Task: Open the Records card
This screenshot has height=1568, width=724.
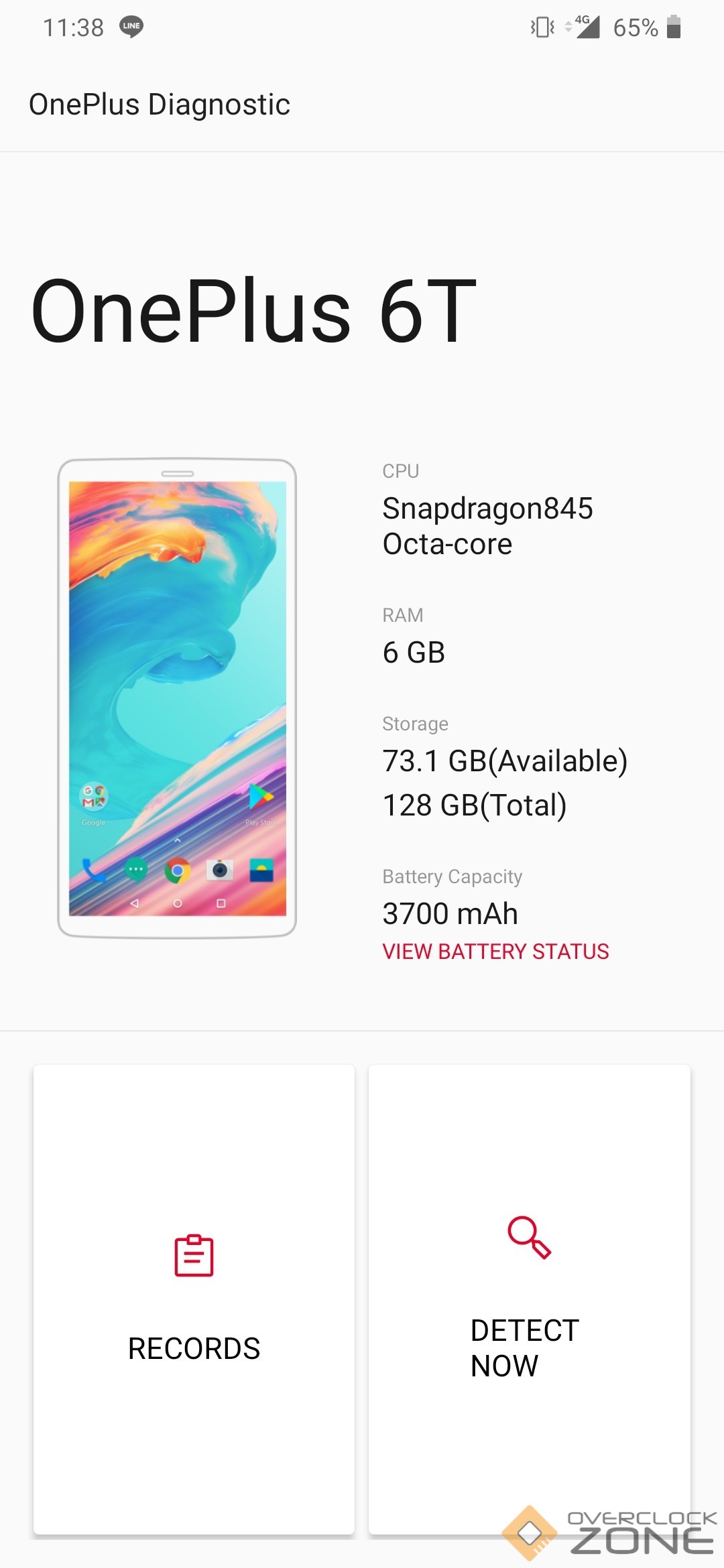Action: tap(194, 1299)
